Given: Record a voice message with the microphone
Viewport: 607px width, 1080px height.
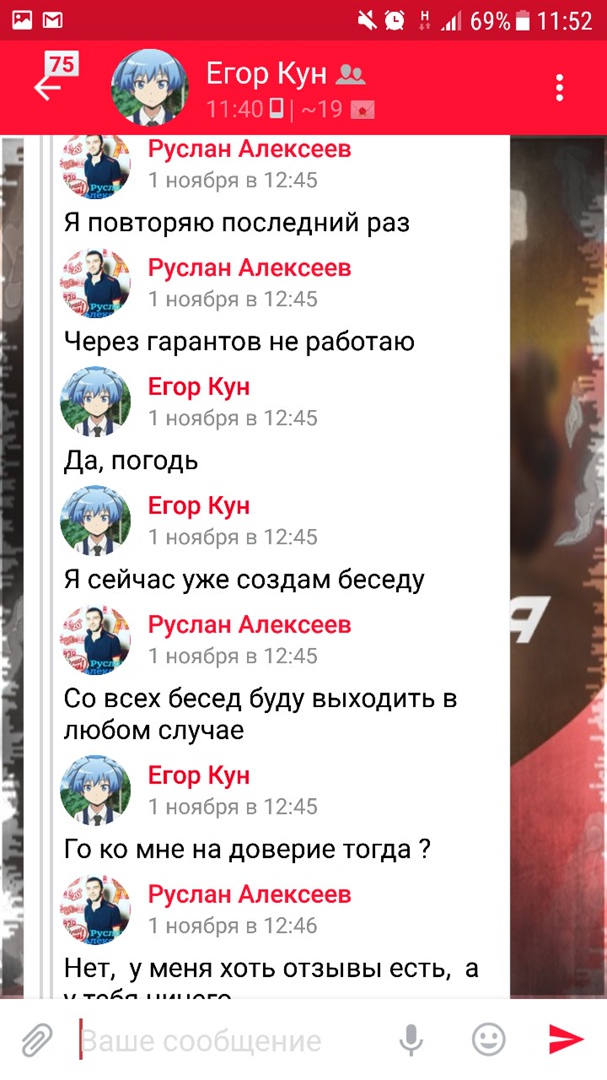Looking at the screenshot, I should [x=411, y=1040].
